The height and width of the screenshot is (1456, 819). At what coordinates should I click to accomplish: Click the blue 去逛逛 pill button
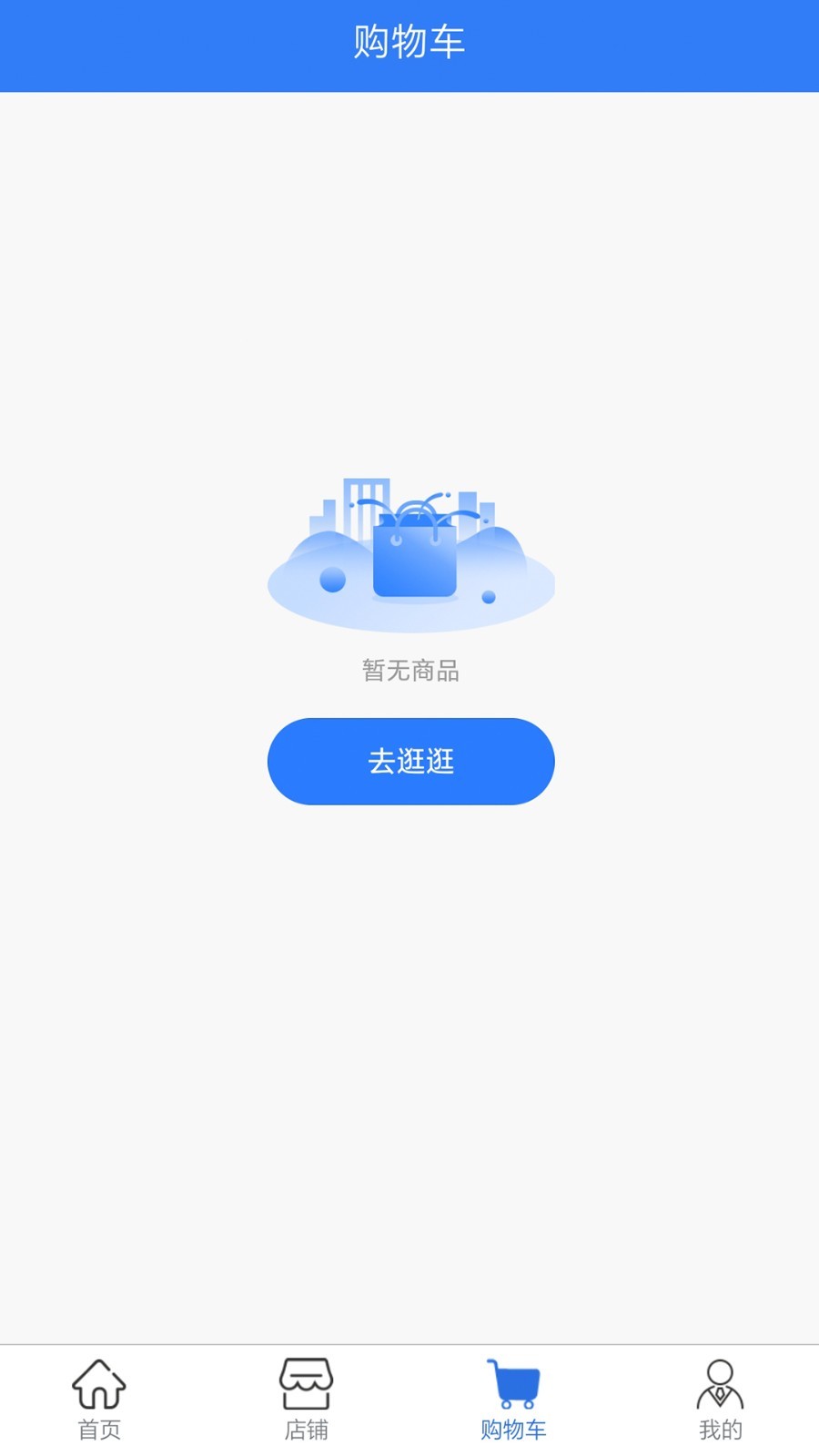point(410,762)
